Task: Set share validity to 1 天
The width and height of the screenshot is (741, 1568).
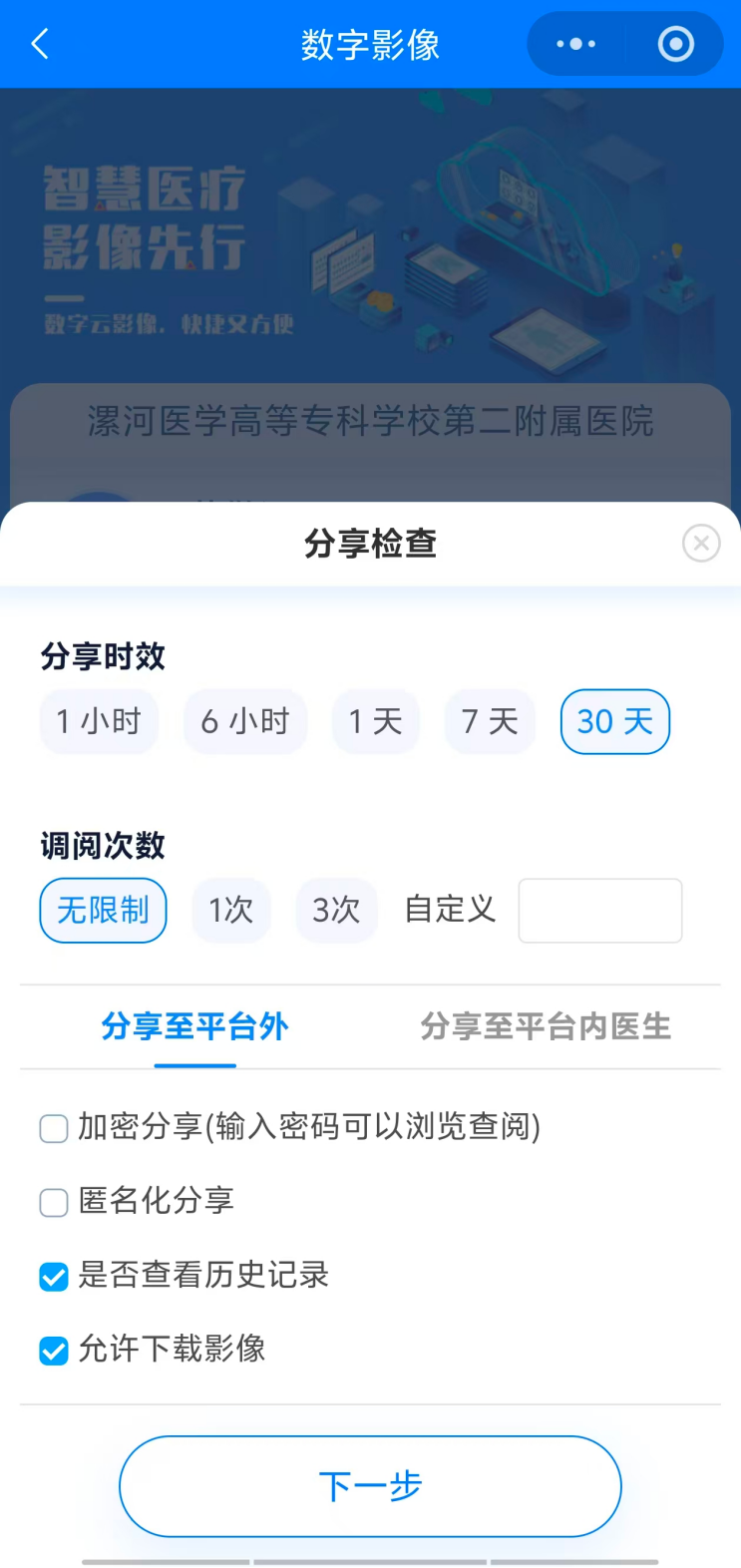Action: tap(376, 721)
